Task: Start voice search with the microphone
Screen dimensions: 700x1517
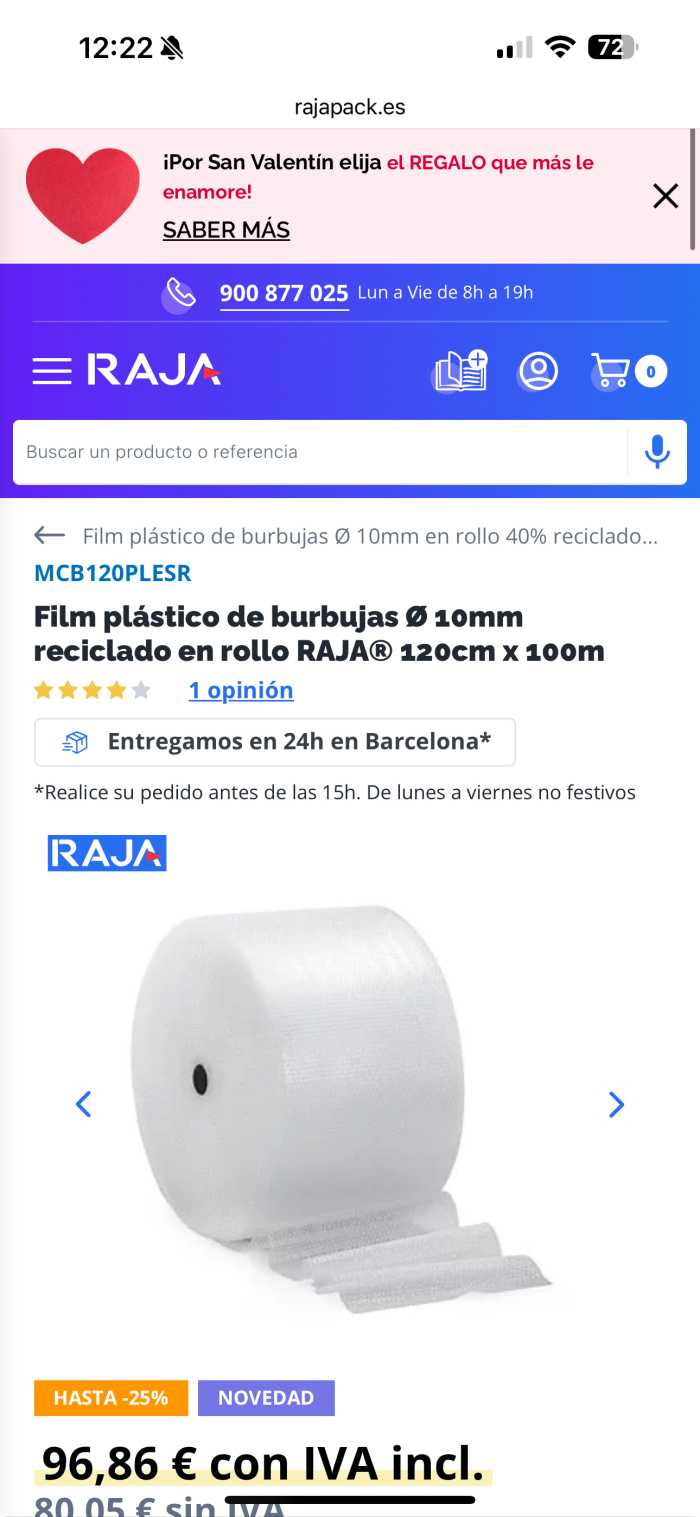Action: pyautogui.click(x=657, y=452)
